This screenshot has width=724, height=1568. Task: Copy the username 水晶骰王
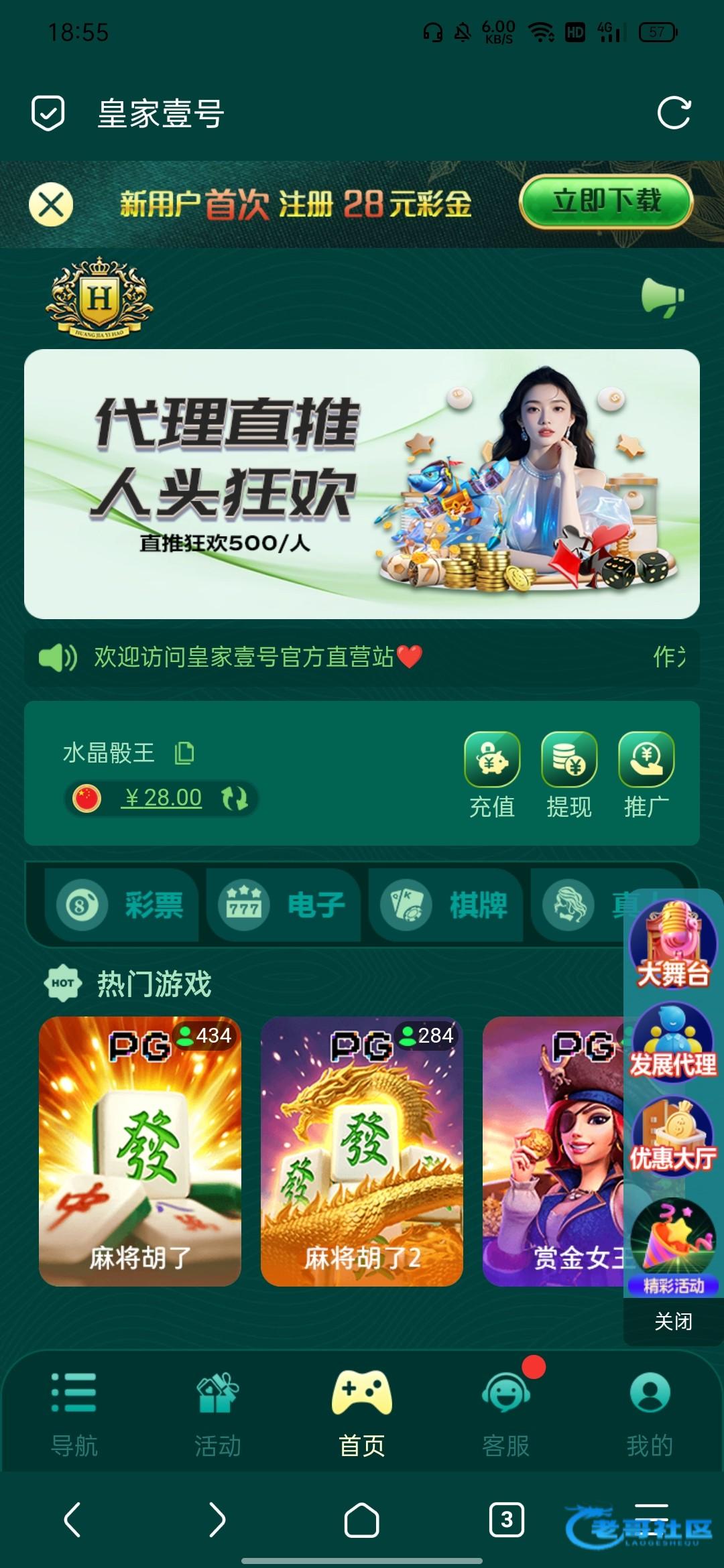[x=184, y=753]
